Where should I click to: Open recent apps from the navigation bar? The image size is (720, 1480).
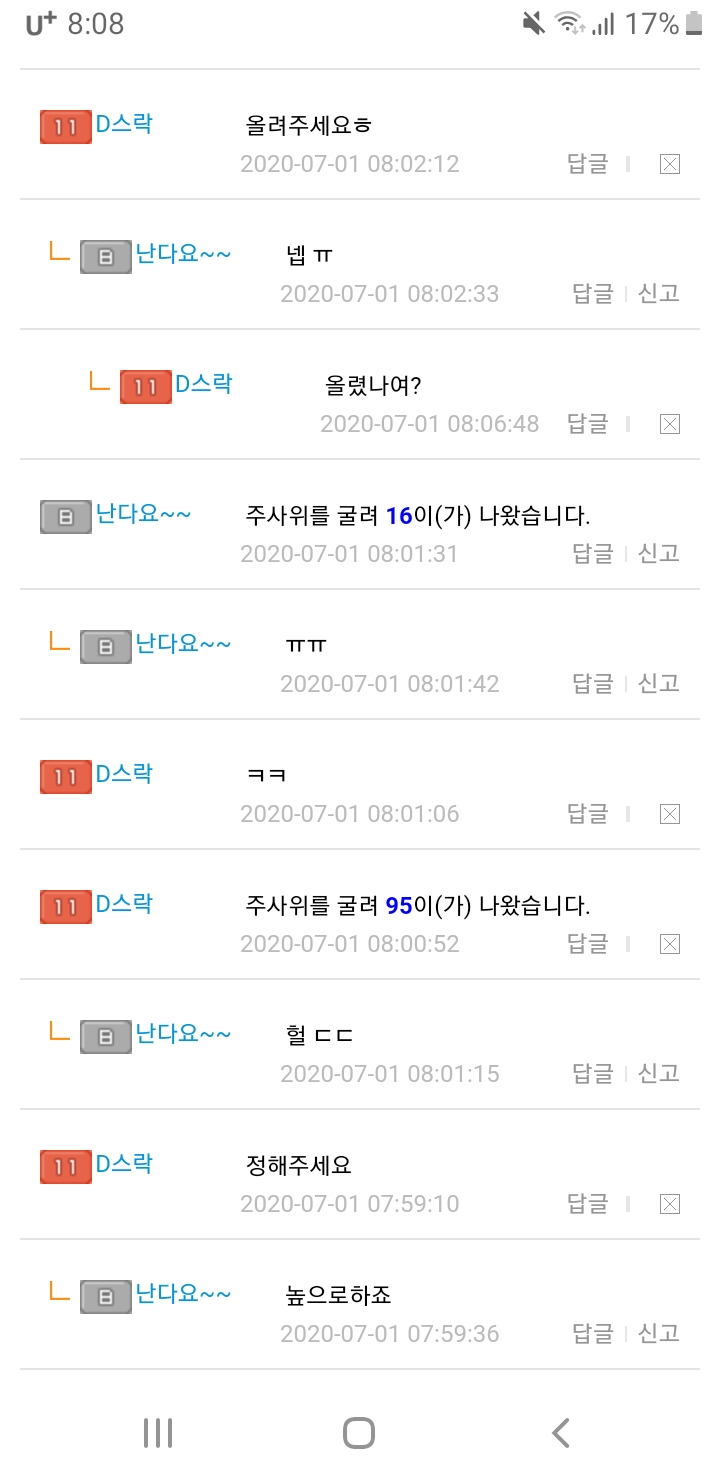coord(158,1433)
